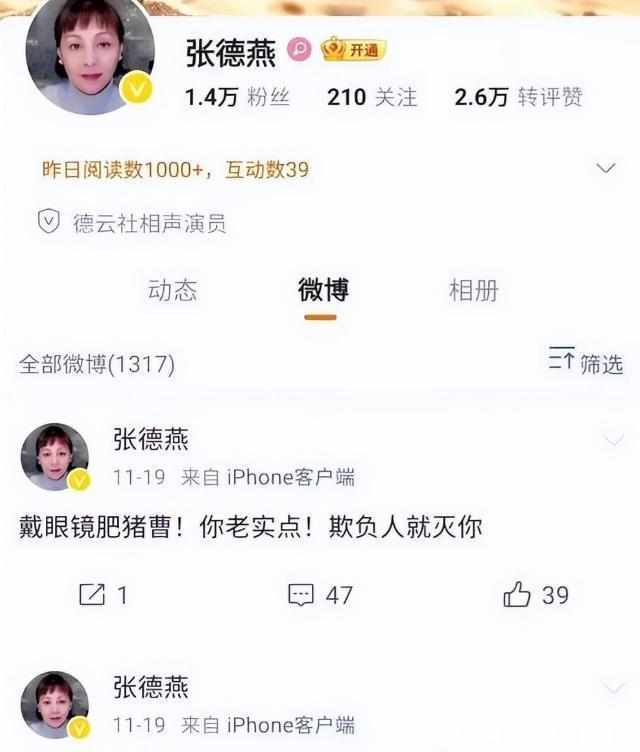Screen dimensions: 640x752
Task: View the 210 关注 following list
Action: [371, 97]
